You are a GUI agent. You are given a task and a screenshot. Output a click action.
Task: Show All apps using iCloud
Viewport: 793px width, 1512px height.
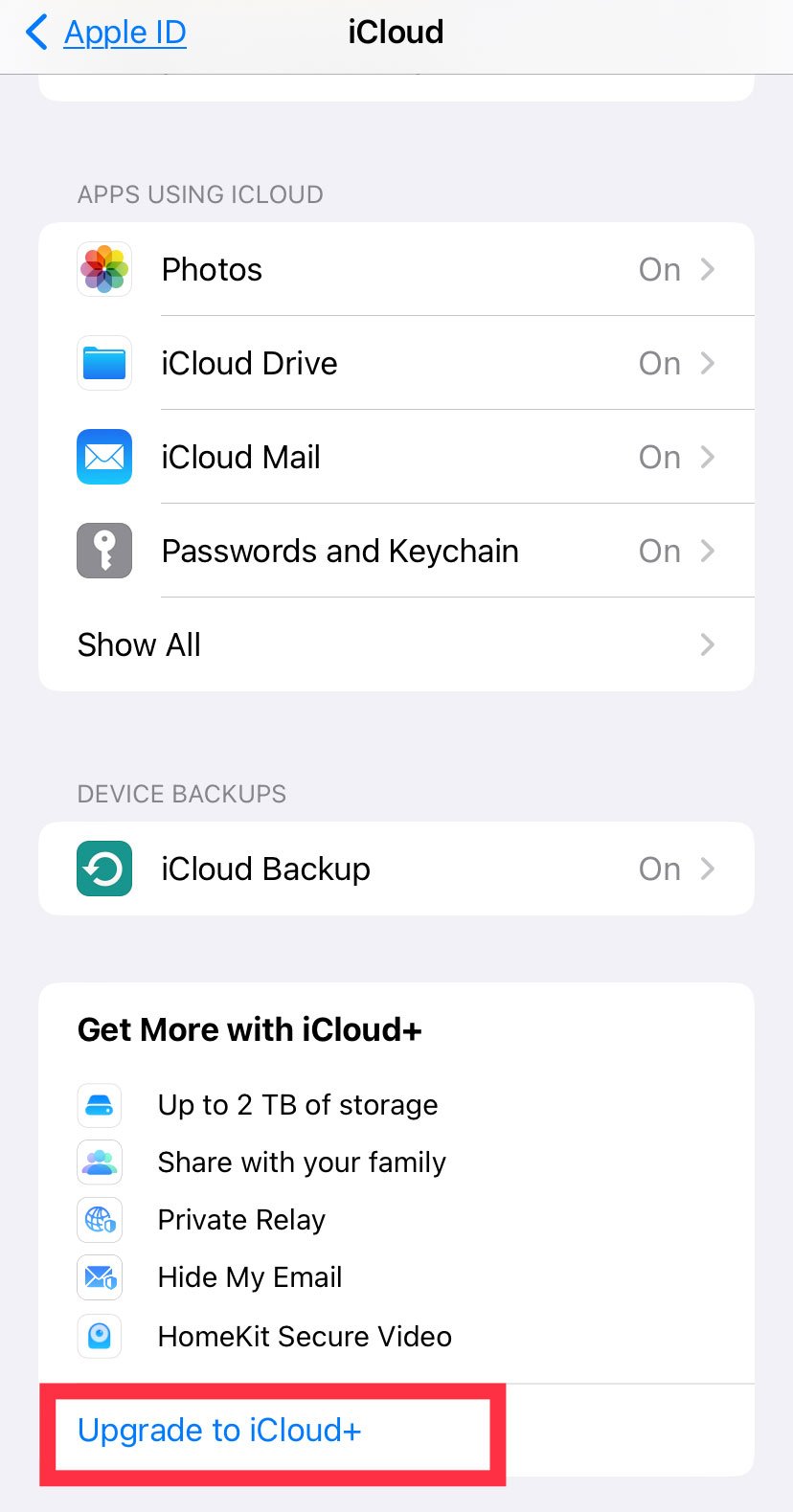click(x=396, y=645)
